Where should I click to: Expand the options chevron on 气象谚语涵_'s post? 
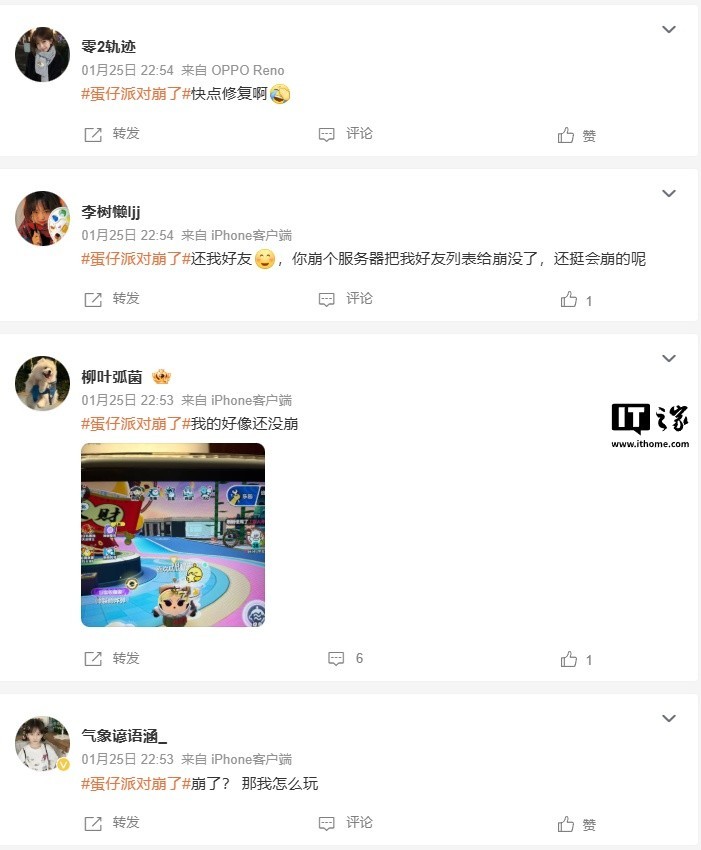(x=669, y=718)
